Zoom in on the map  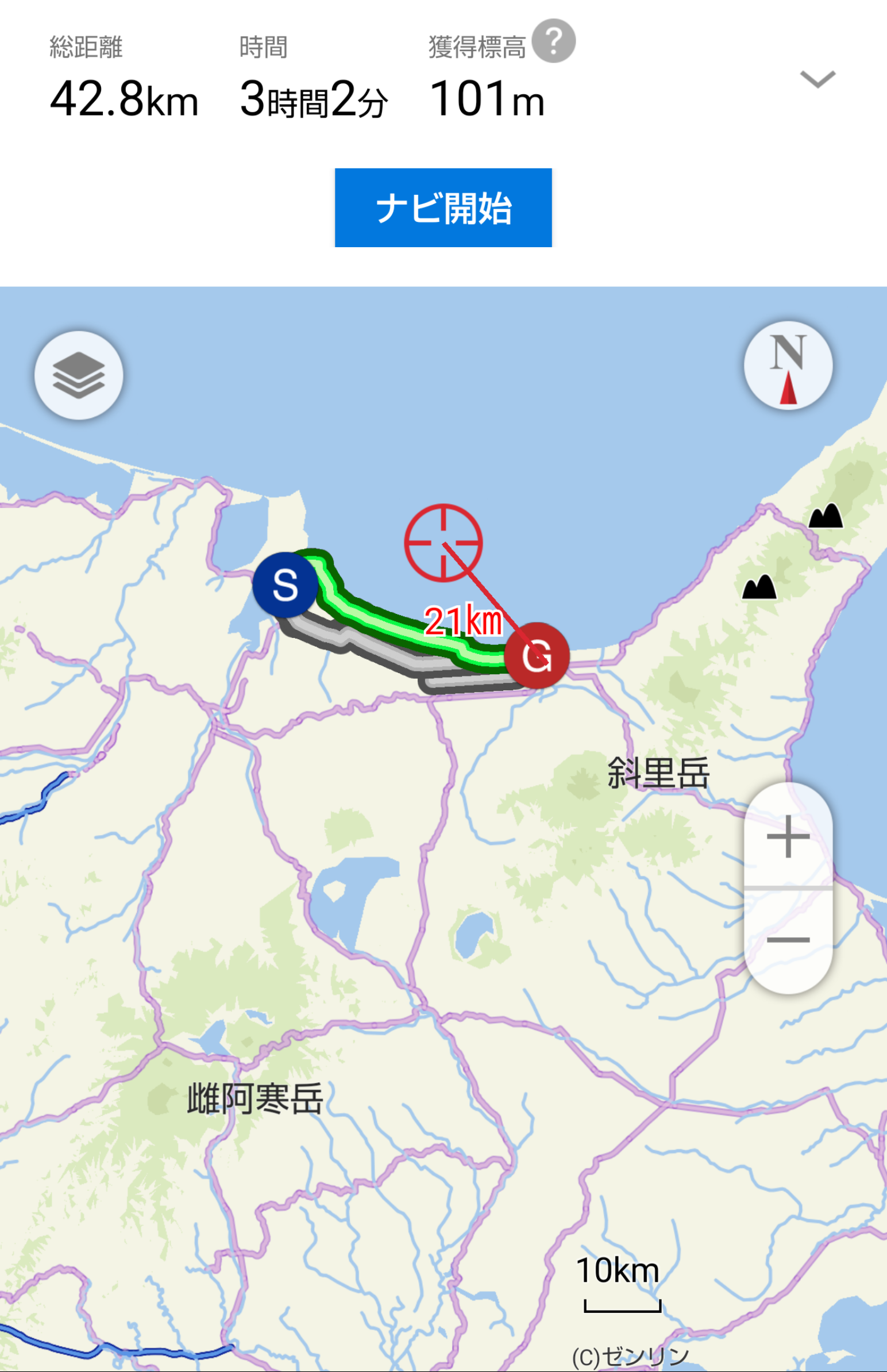[x=788, y=836]
